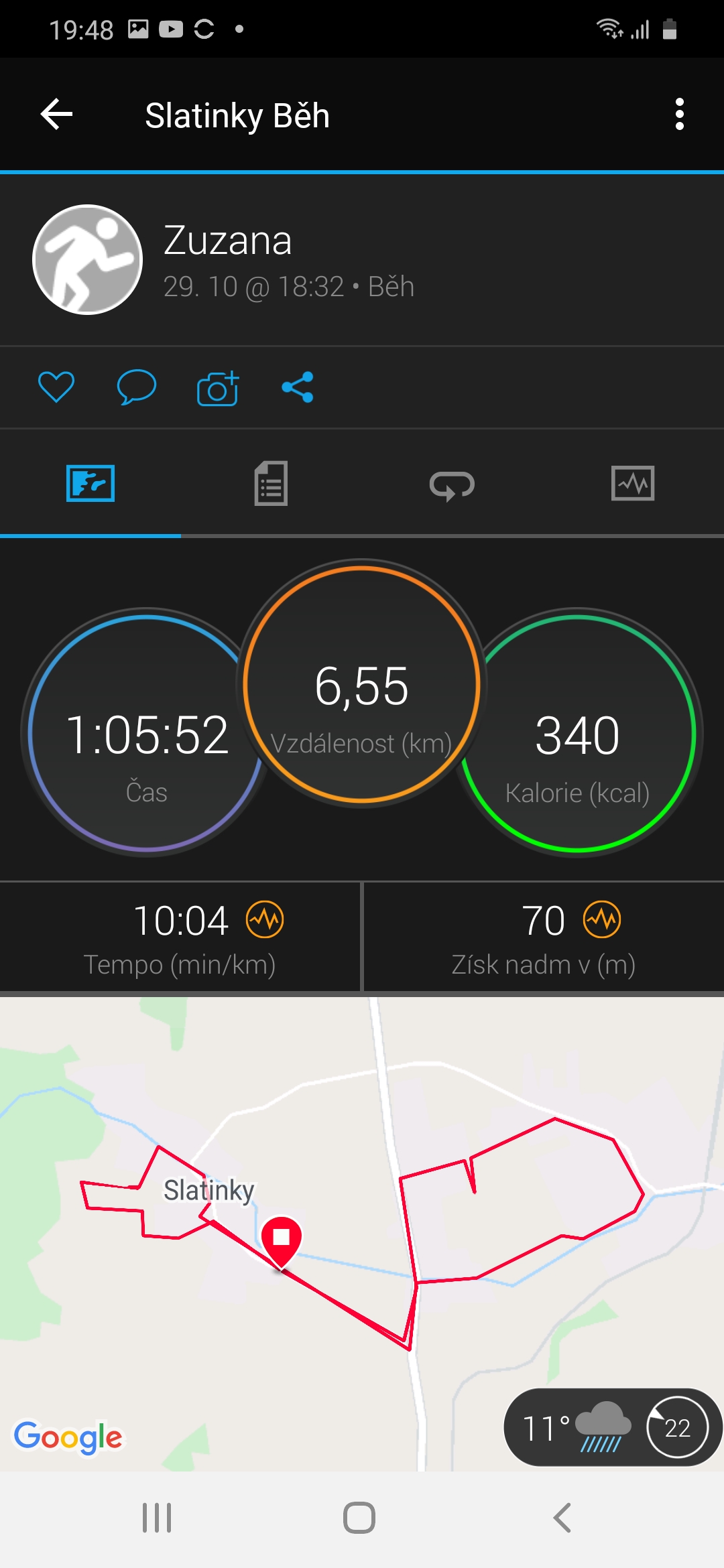
Task: Add a photo with the camera icon
Action: click(x=217, y=388)
